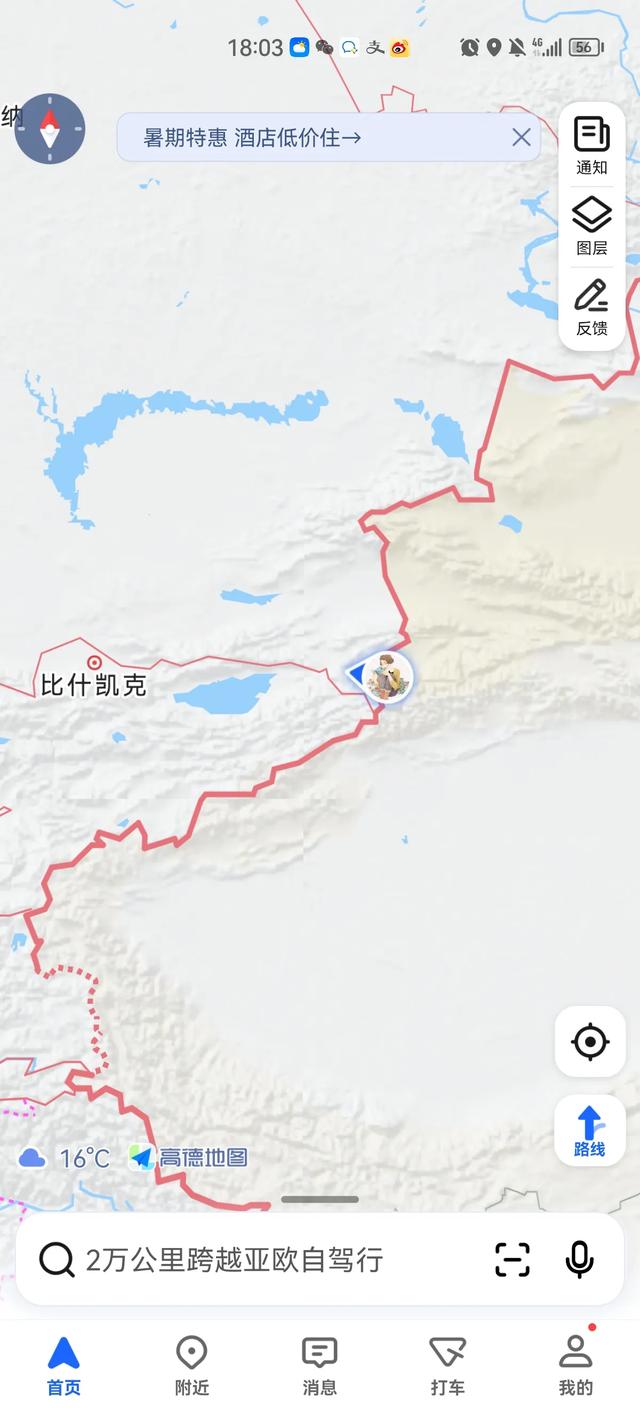Open 反馈 feedback
Screen dimensions: 640x1408
[591, 307]
